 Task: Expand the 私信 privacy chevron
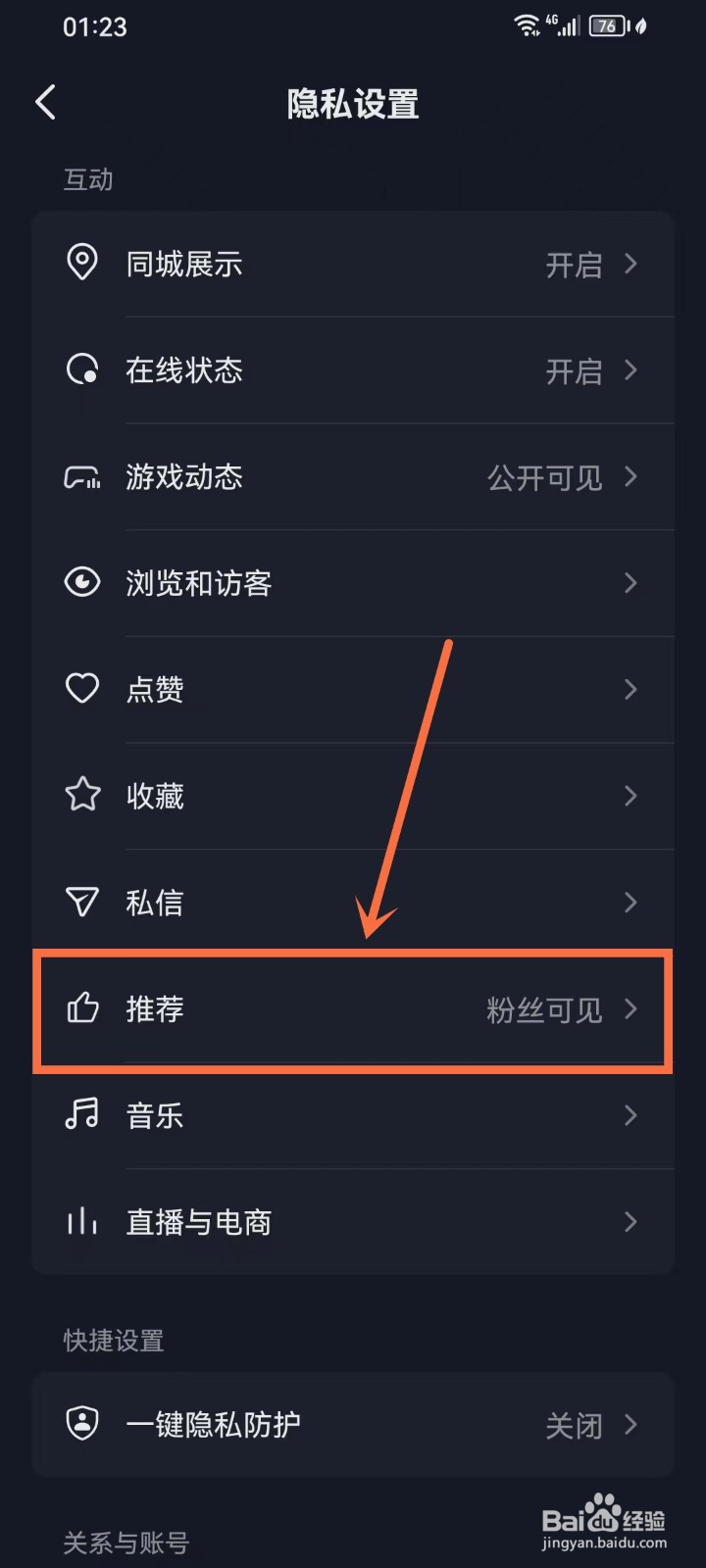(x=630, y=903)
